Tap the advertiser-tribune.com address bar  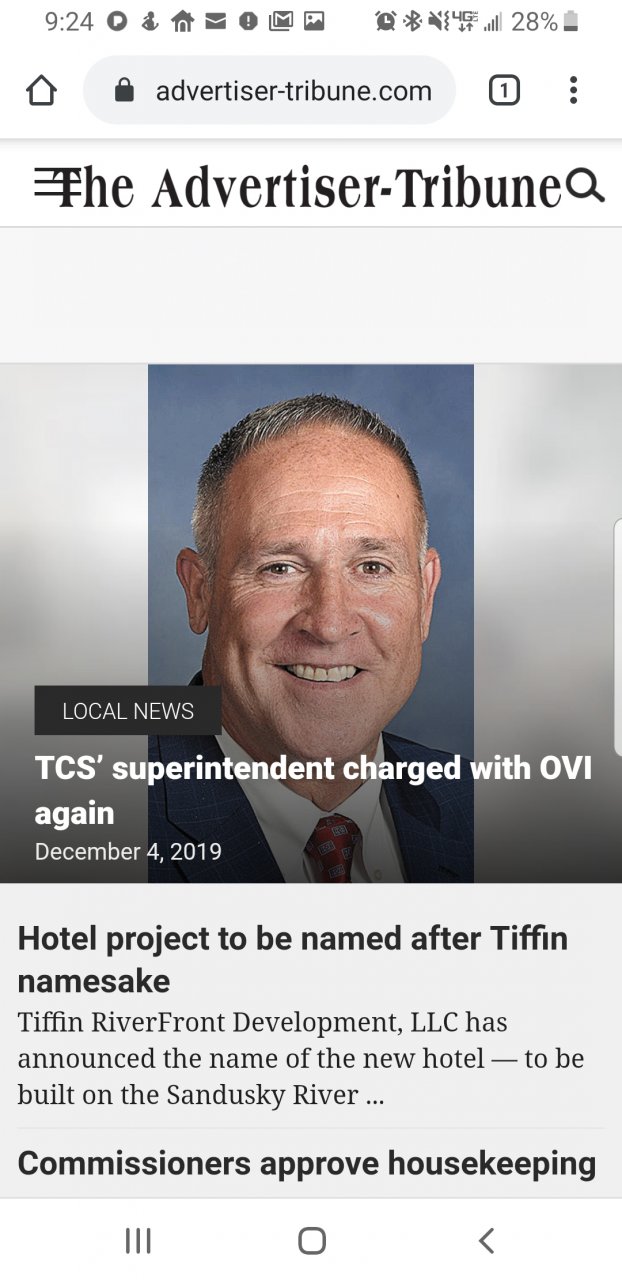pyautogui.click(x=270, y=91)
